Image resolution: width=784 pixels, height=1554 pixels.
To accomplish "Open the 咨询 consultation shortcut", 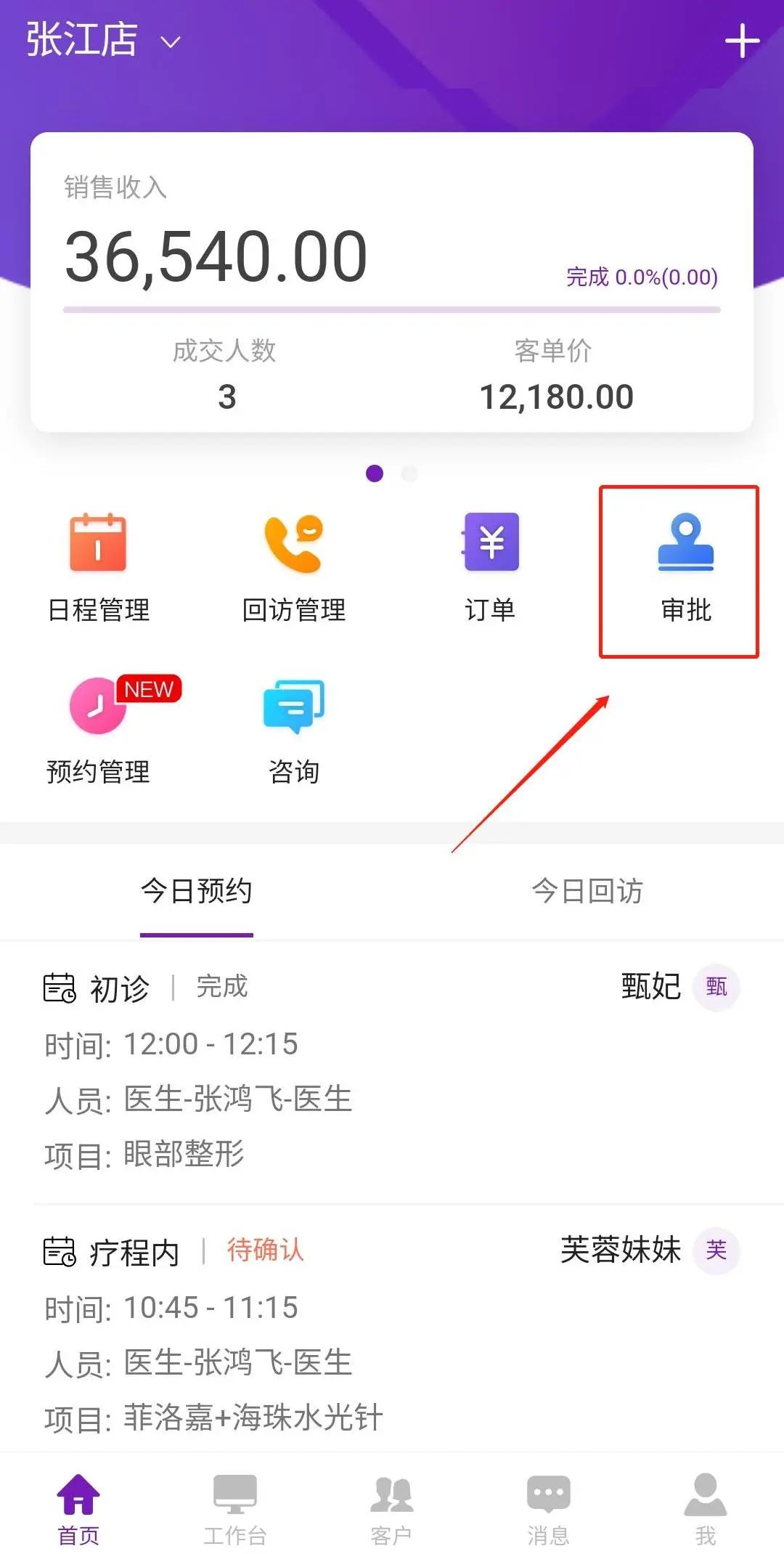I will point(294,731).
